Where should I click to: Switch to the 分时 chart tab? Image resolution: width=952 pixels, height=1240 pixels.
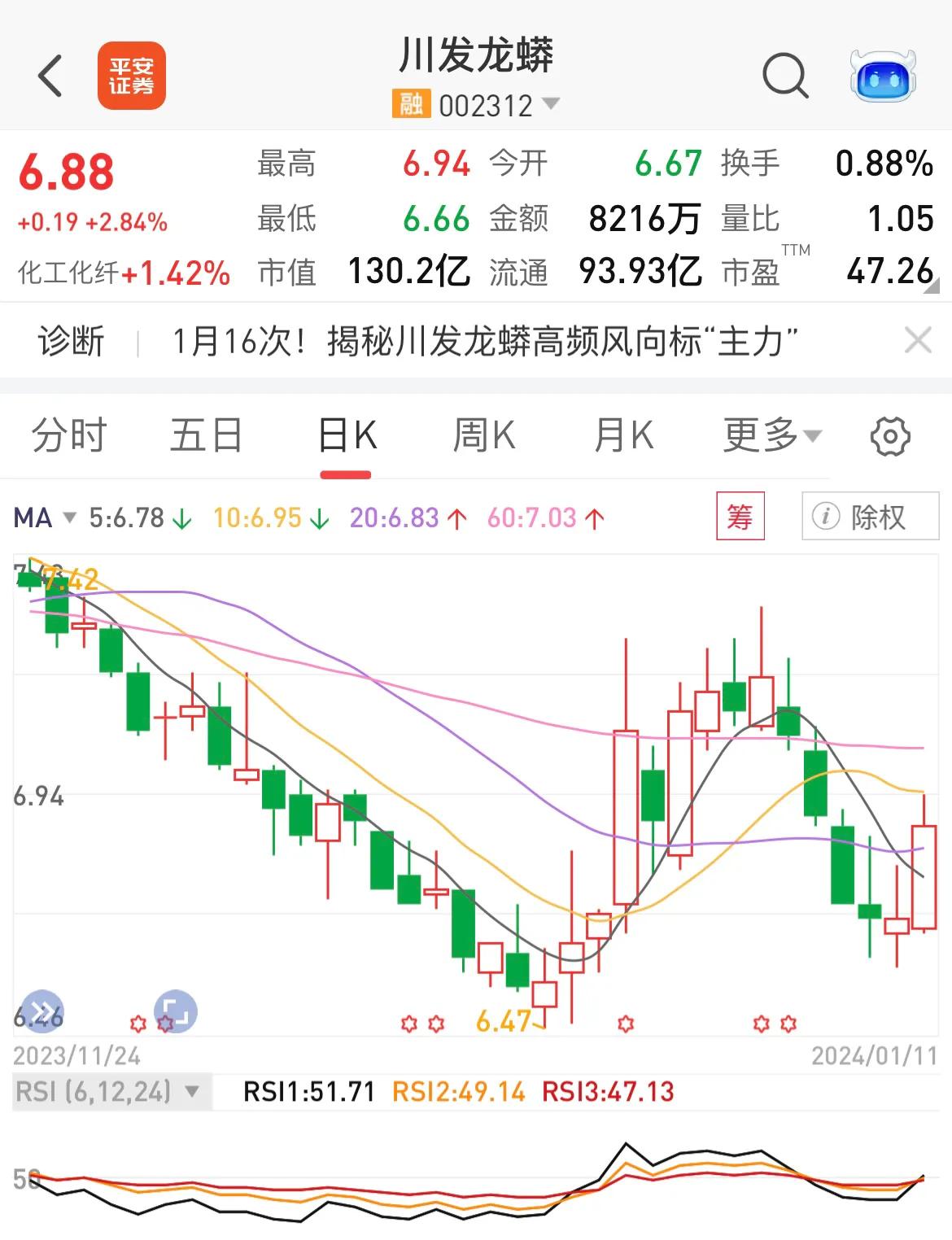pos(69,435)
